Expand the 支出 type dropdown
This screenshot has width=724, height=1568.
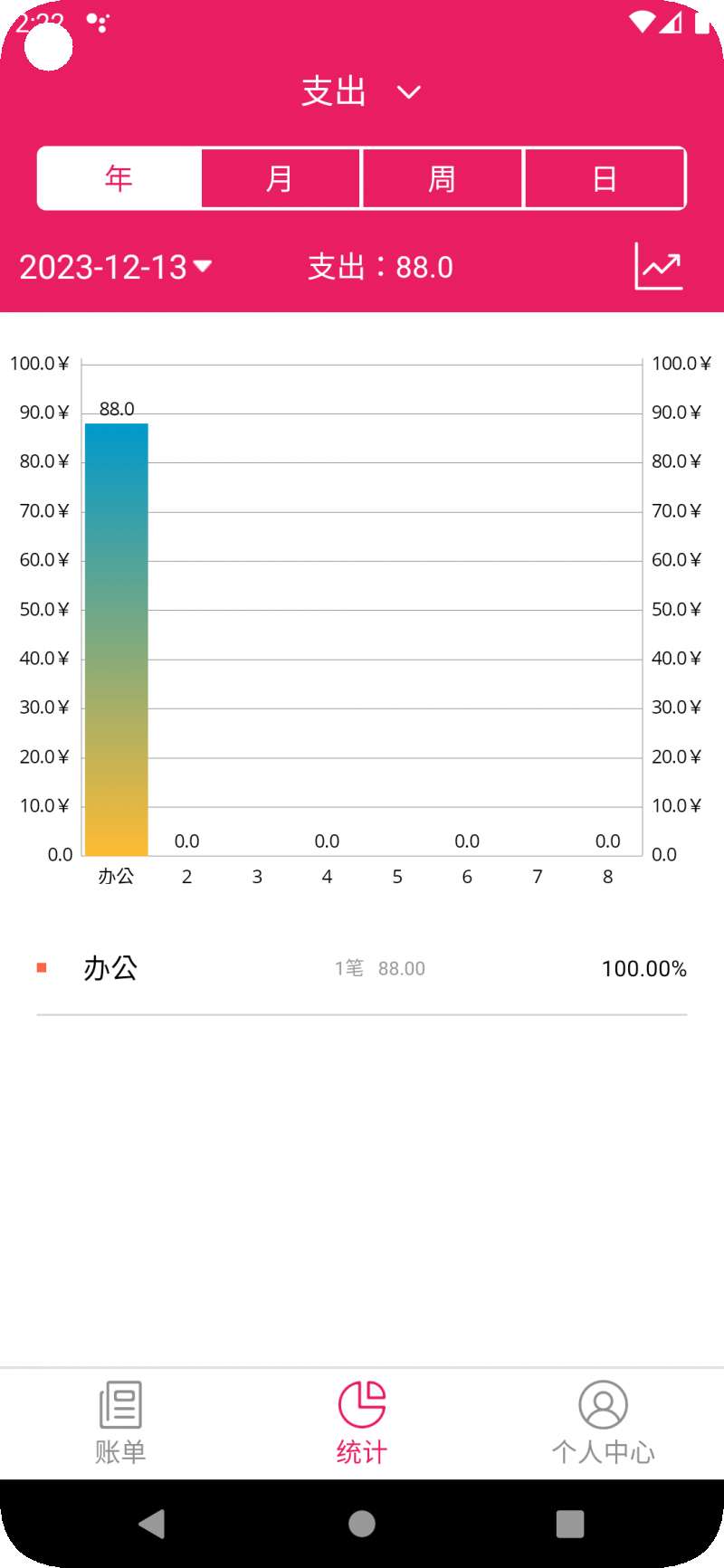[x=361, y=91]
